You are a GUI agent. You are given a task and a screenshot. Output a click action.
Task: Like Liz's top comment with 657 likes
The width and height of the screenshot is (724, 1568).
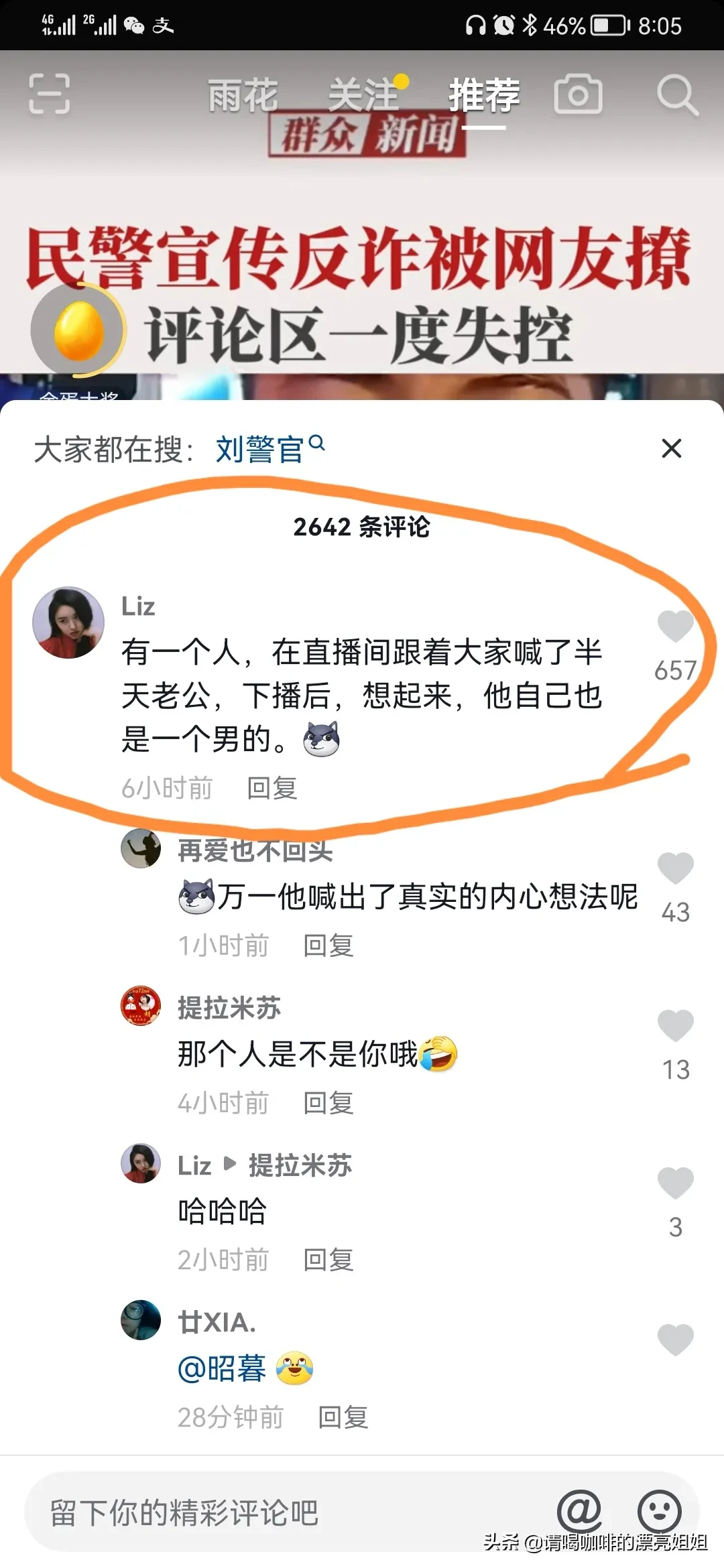click(x=675, y=627)
